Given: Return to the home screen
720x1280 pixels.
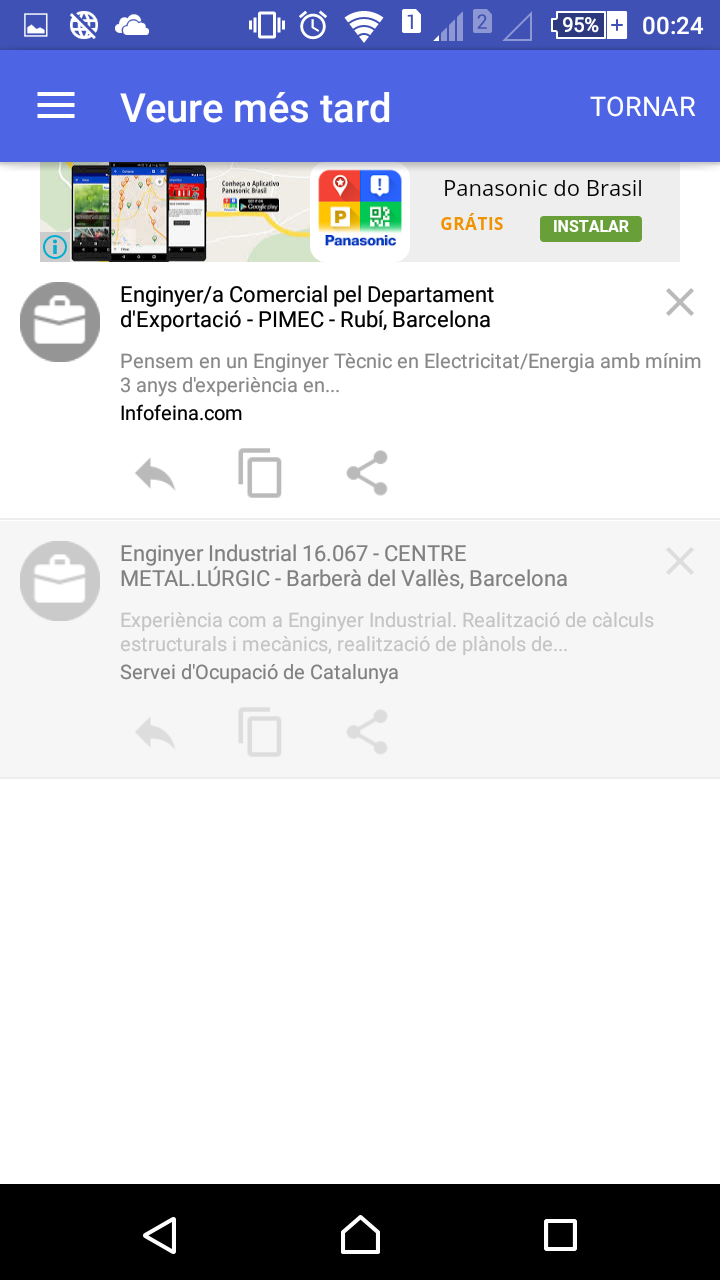Looking at the screenshot, I should [x=360, y=1234].
